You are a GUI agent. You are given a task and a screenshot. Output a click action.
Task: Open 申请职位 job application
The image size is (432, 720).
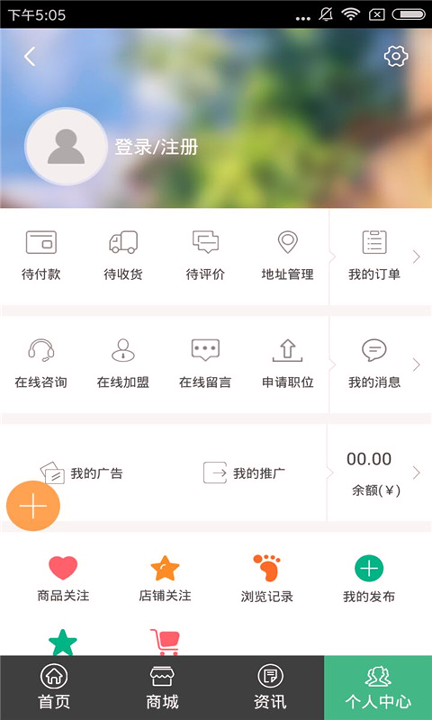(287, 363)
